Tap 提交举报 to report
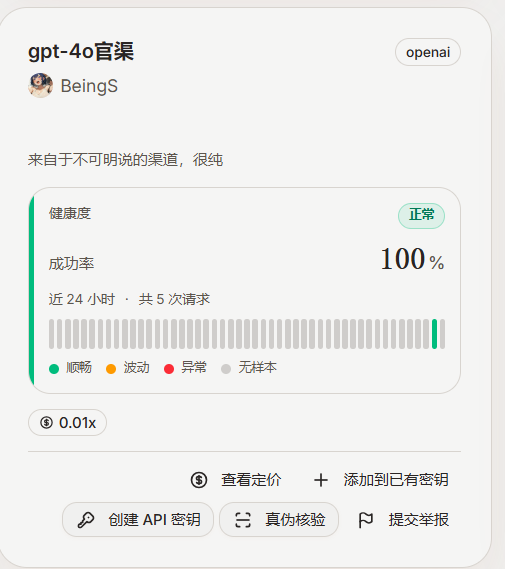This screenshot has height=569, width=505. coord(403,520)
